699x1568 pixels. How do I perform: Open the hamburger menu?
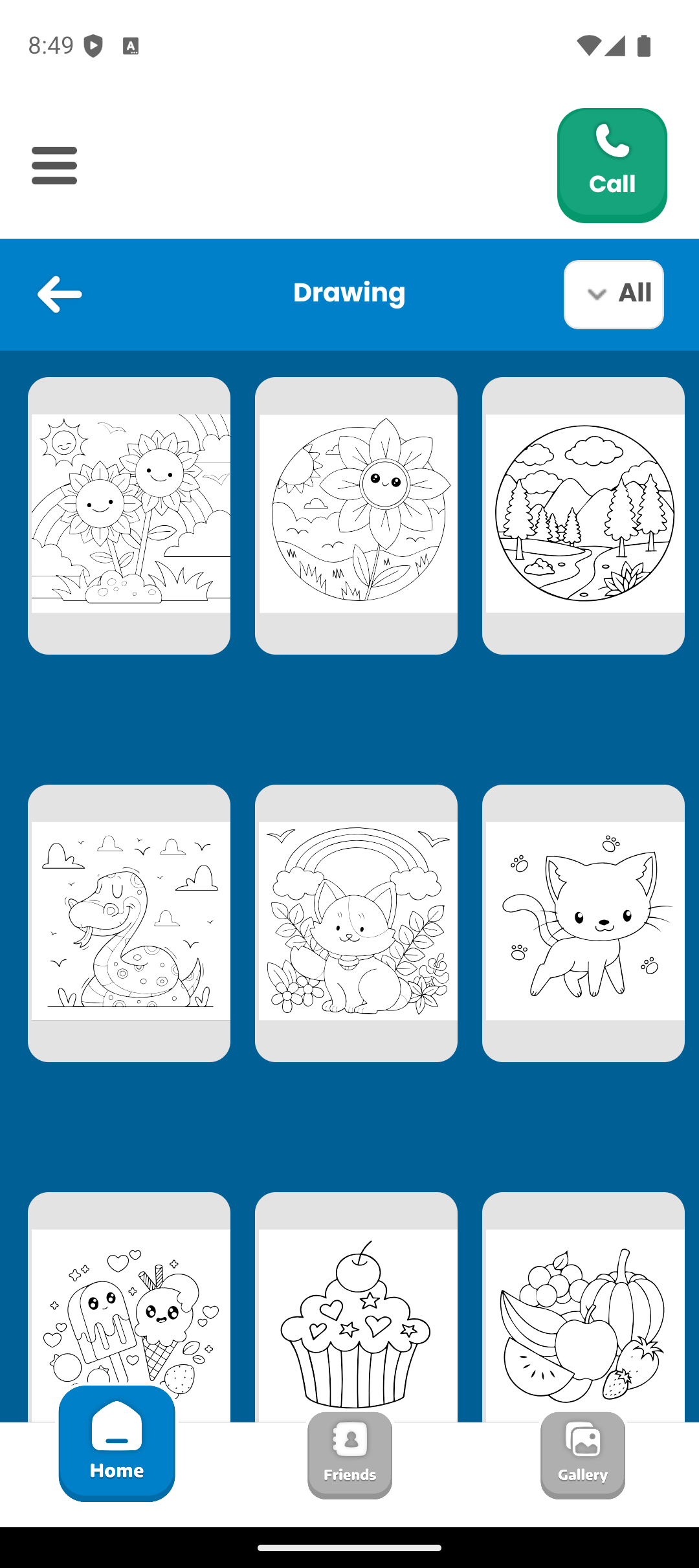54,165
